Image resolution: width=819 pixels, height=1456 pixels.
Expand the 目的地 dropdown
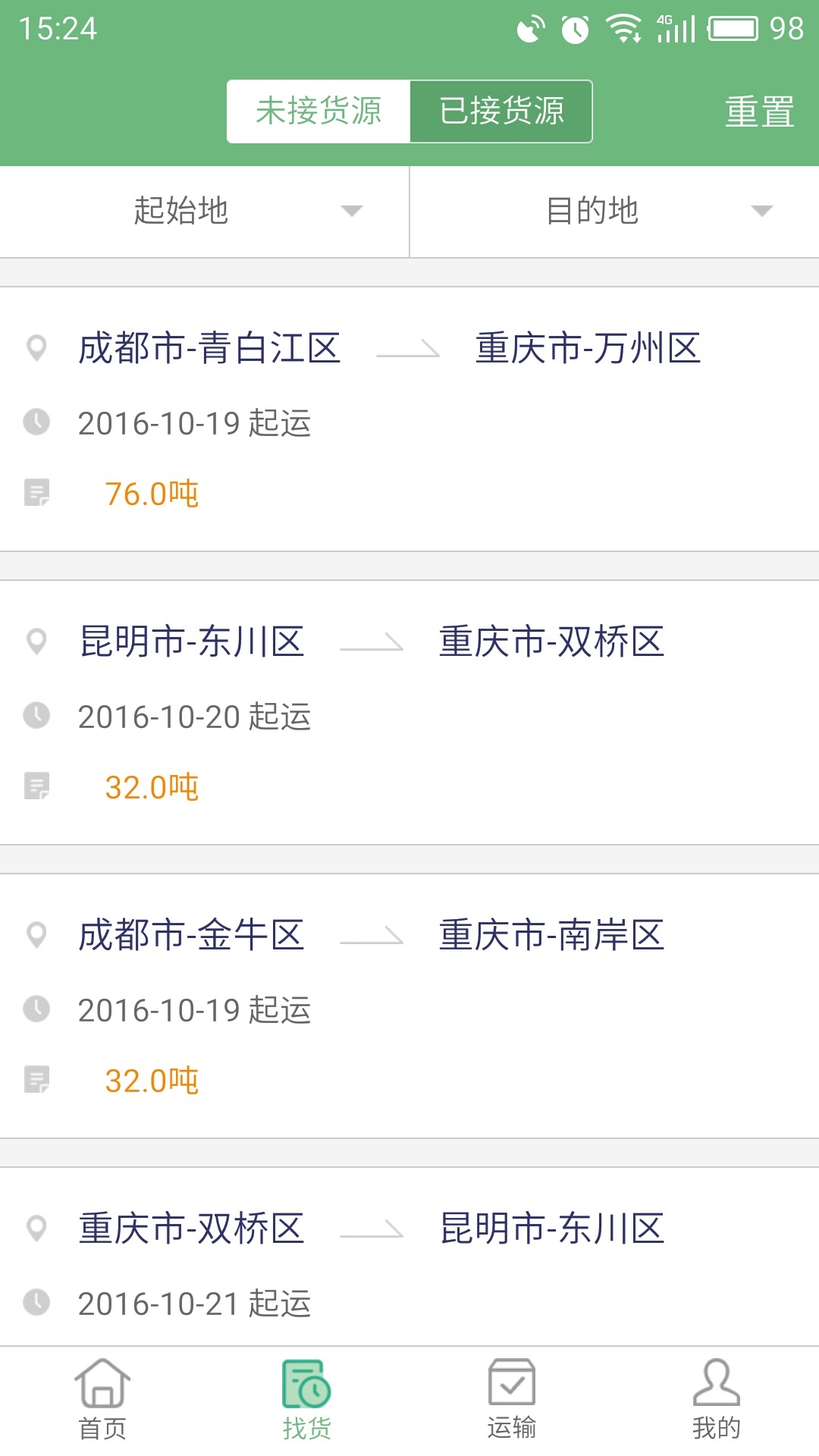coord(614,211)
